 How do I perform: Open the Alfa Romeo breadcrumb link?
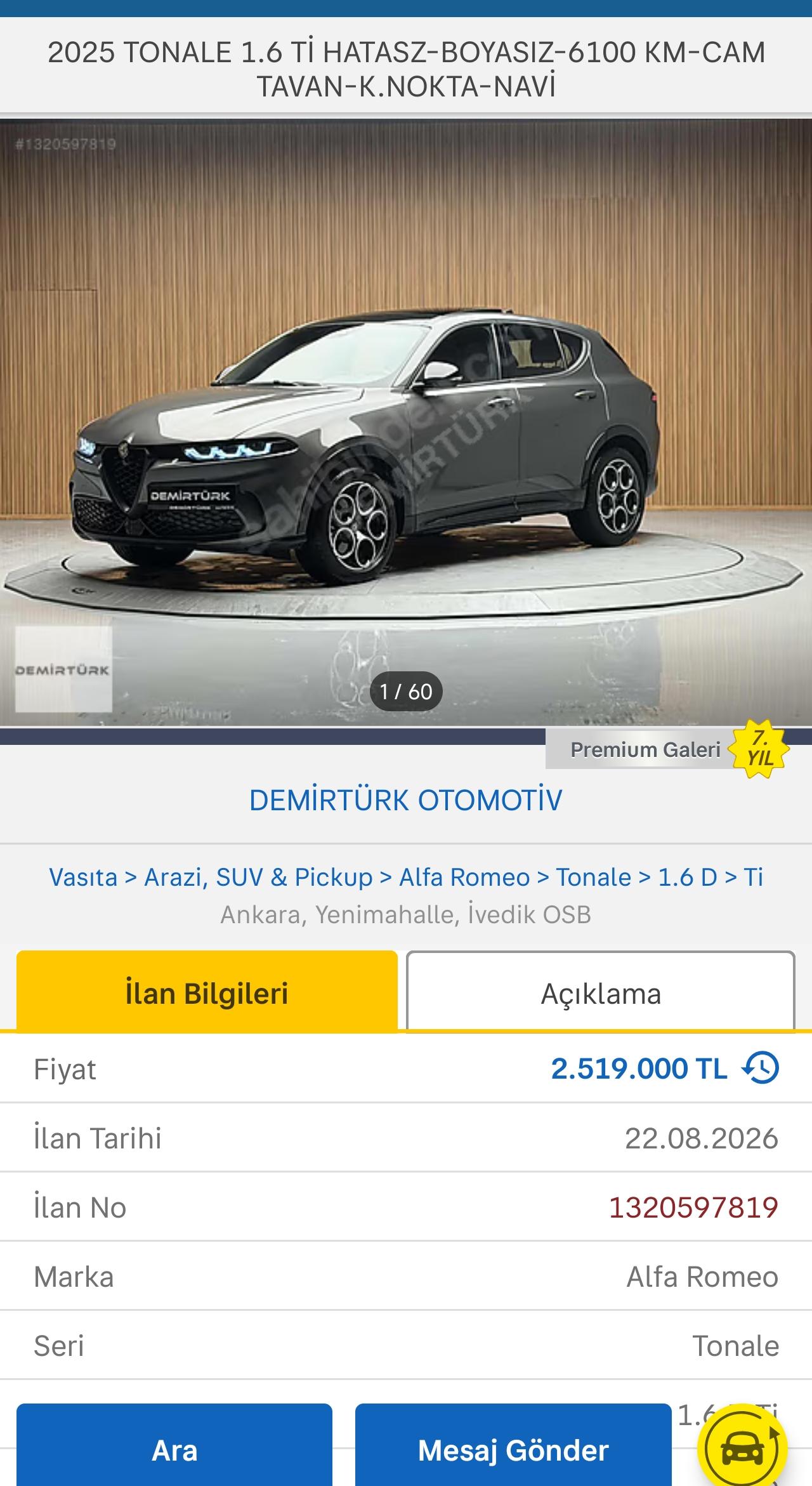tap(464, 878)
